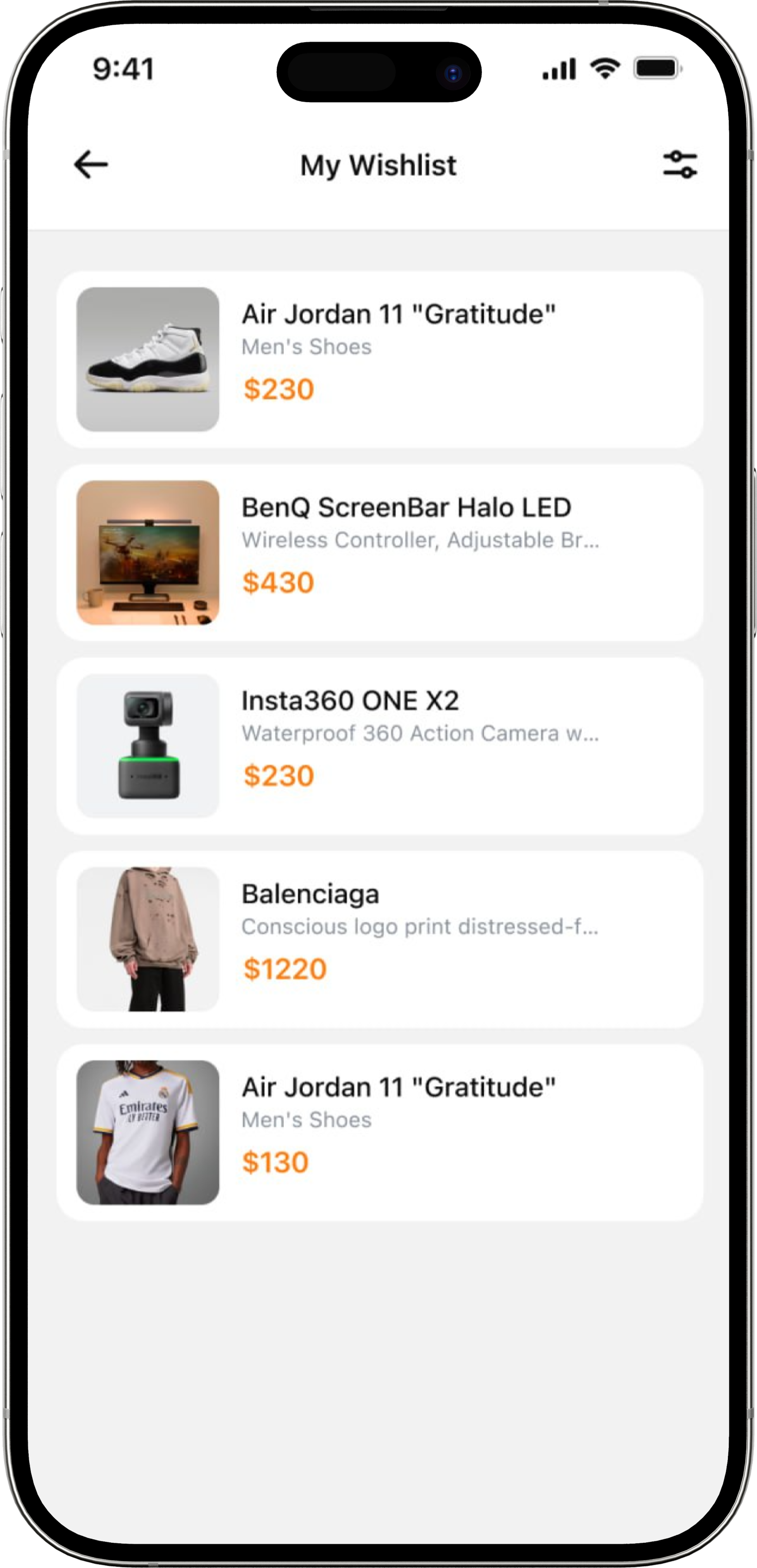Open the $230 Air Jordan 11 "Gratitude" card

coord(379,360)
